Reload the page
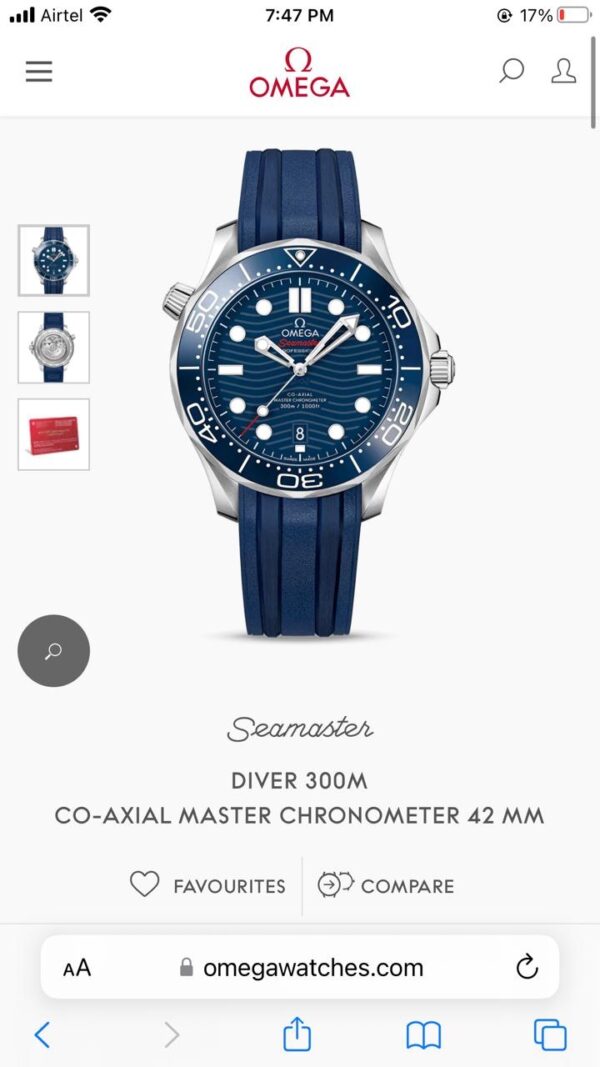The width and height of the screenshot is (600, 1067). [x=526, y=967]
